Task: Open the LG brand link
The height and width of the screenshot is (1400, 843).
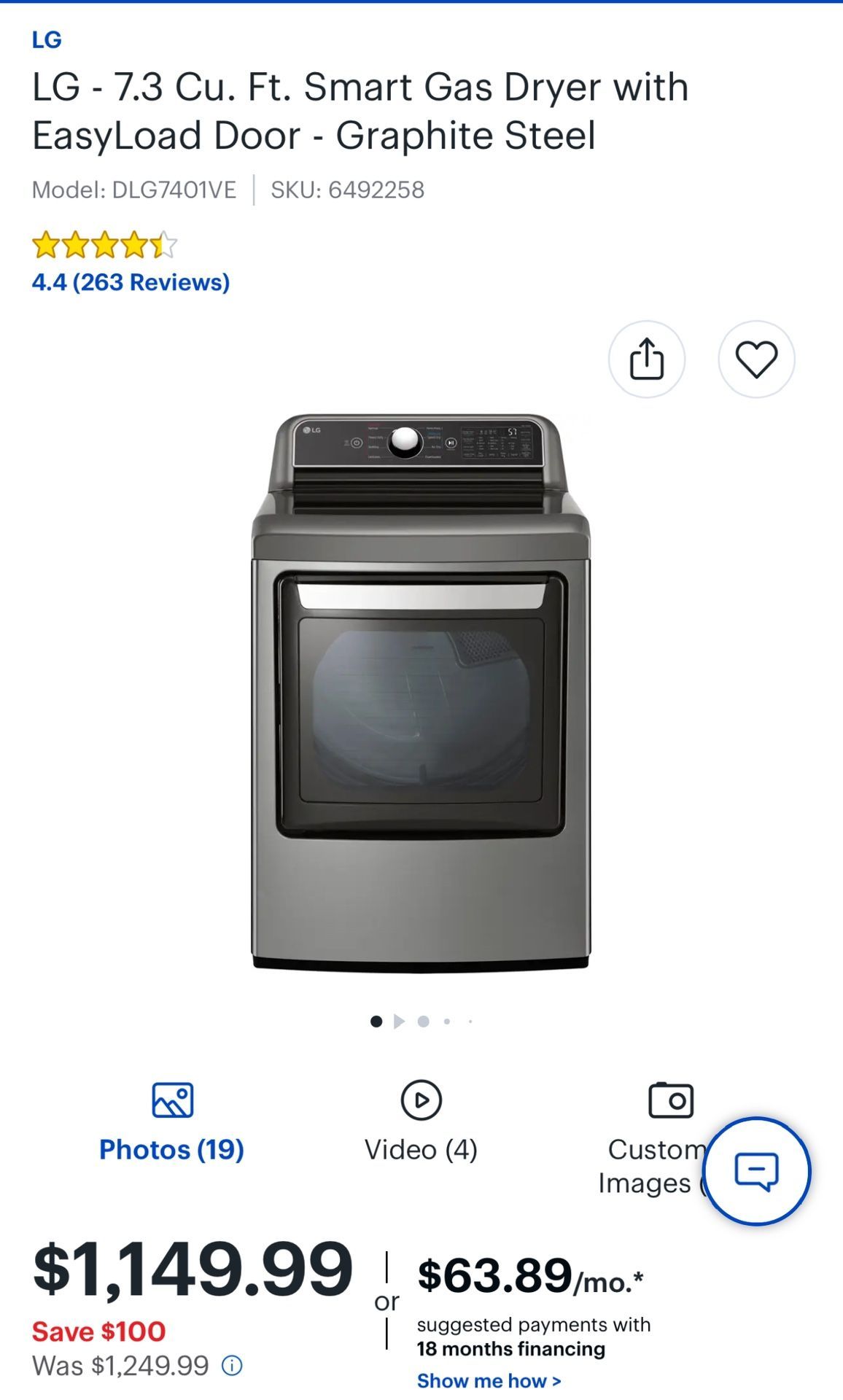Action: pos(47,40)
